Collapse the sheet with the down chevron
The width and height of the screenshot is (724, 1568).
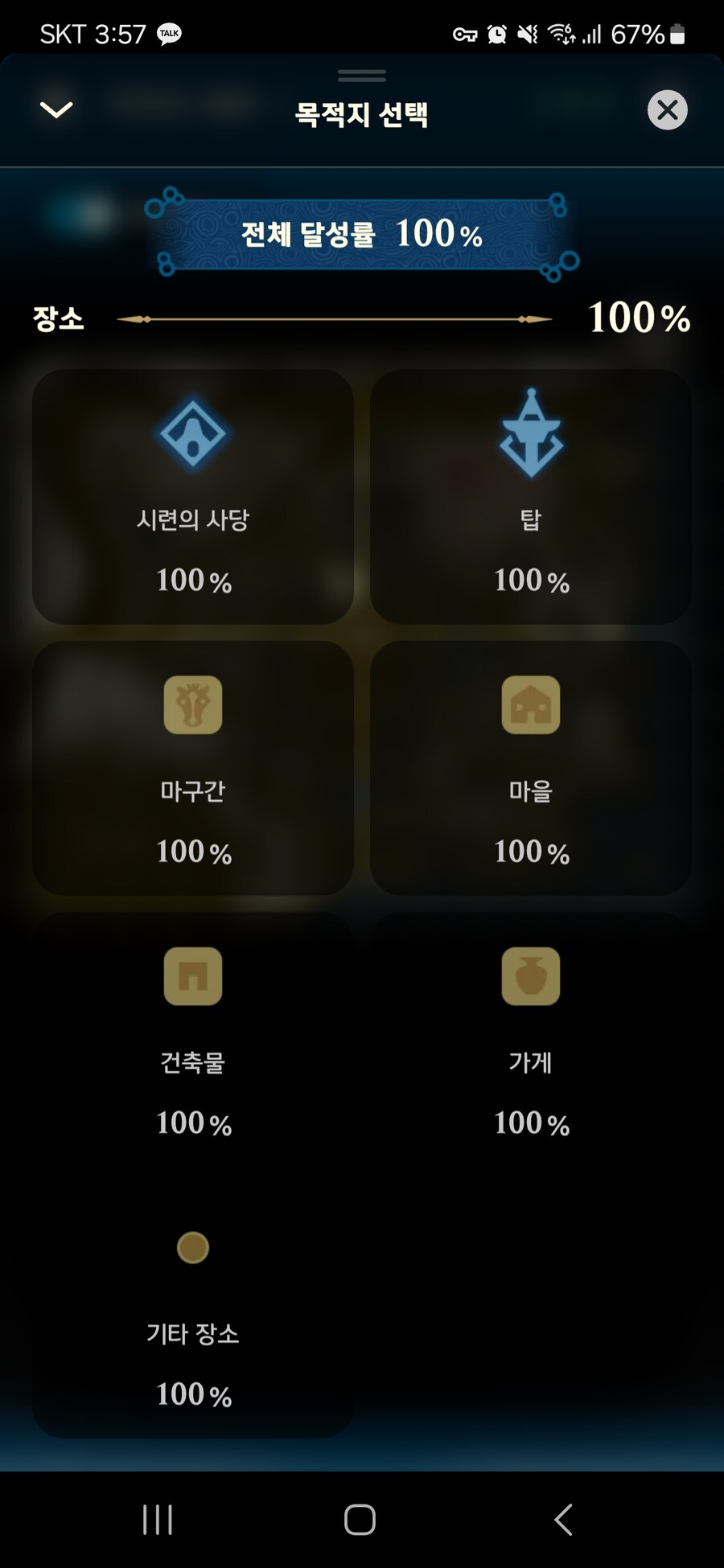pyautogui.click(x=56, y=109)
